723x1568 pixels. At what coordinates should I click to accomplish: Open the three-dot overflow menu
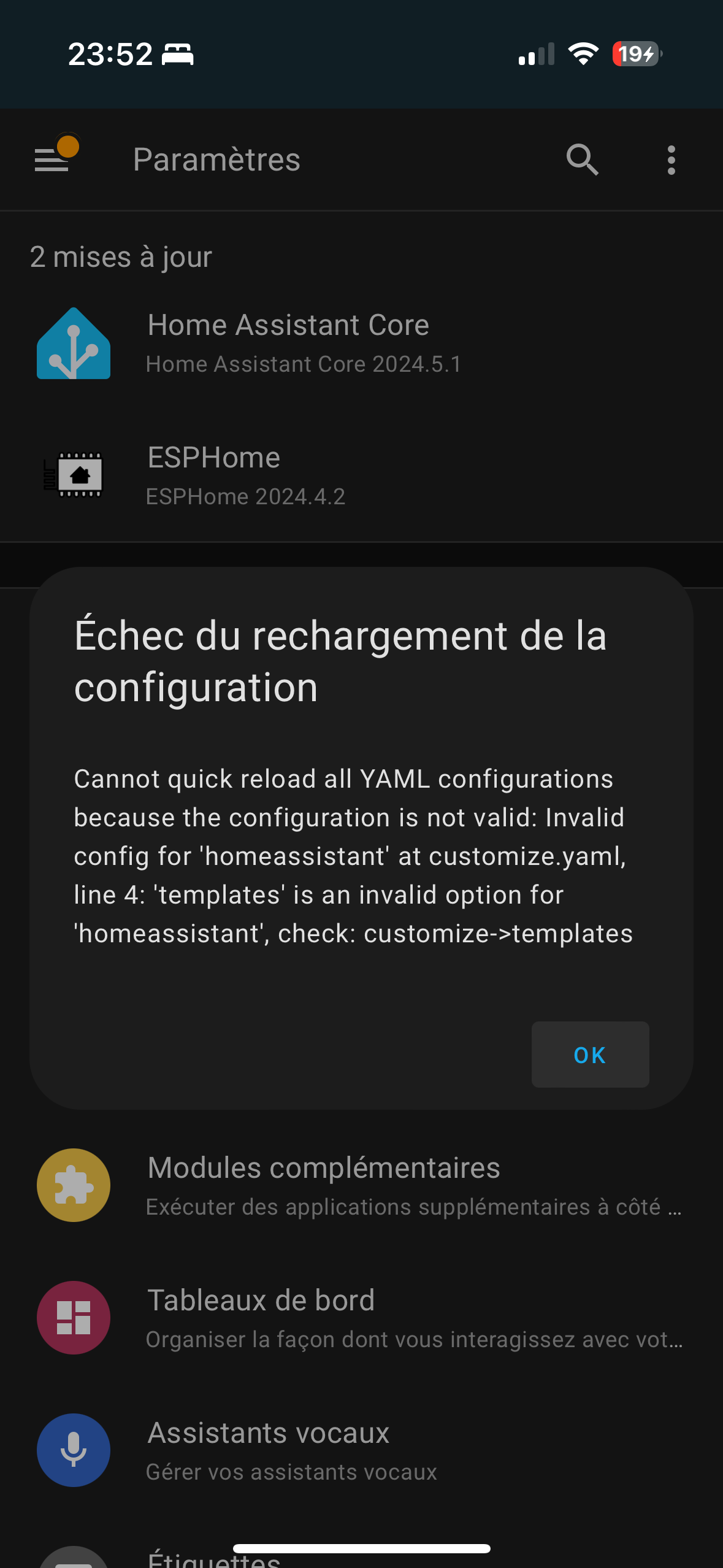pos(671,160)
